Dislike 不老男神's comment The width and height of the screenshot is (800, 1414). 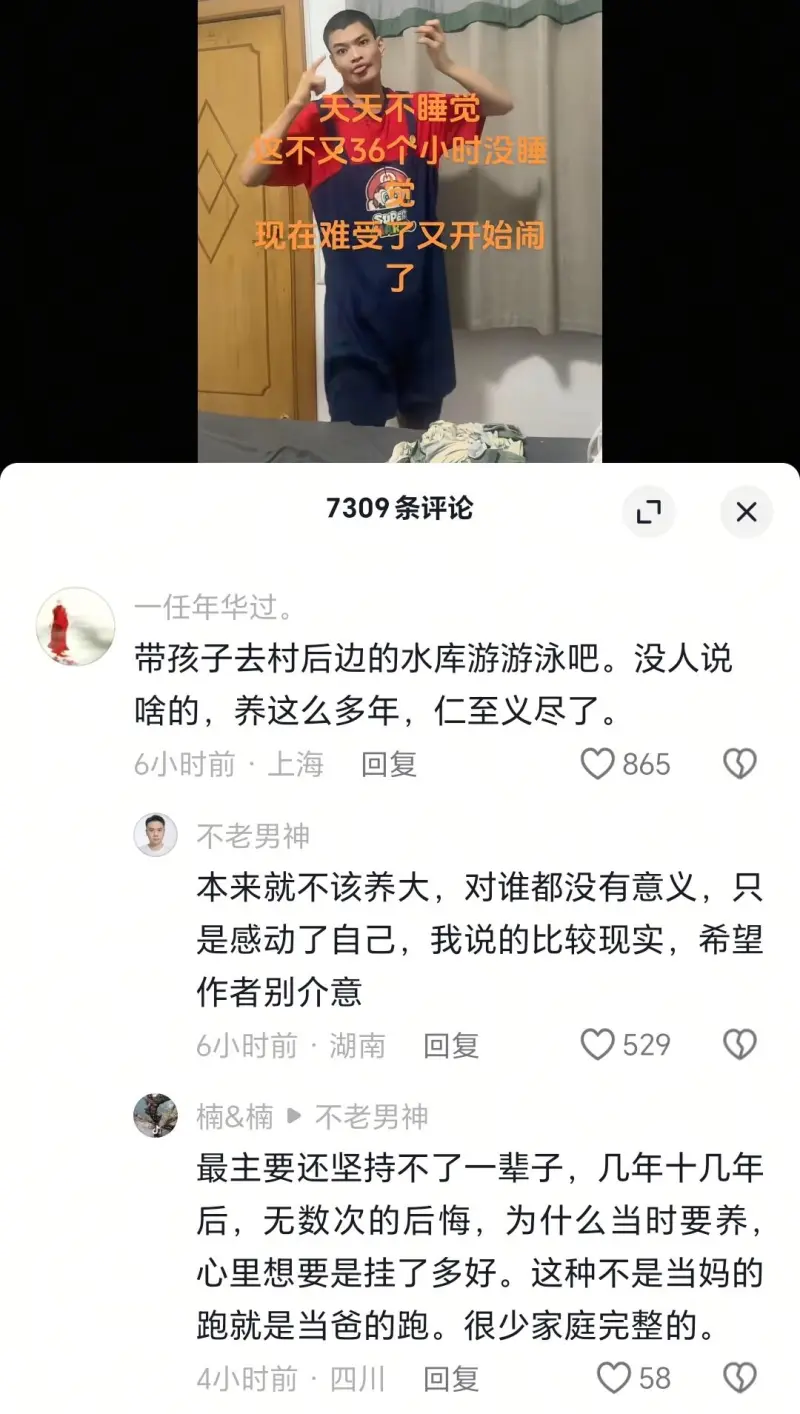(x=740, y=1045)
